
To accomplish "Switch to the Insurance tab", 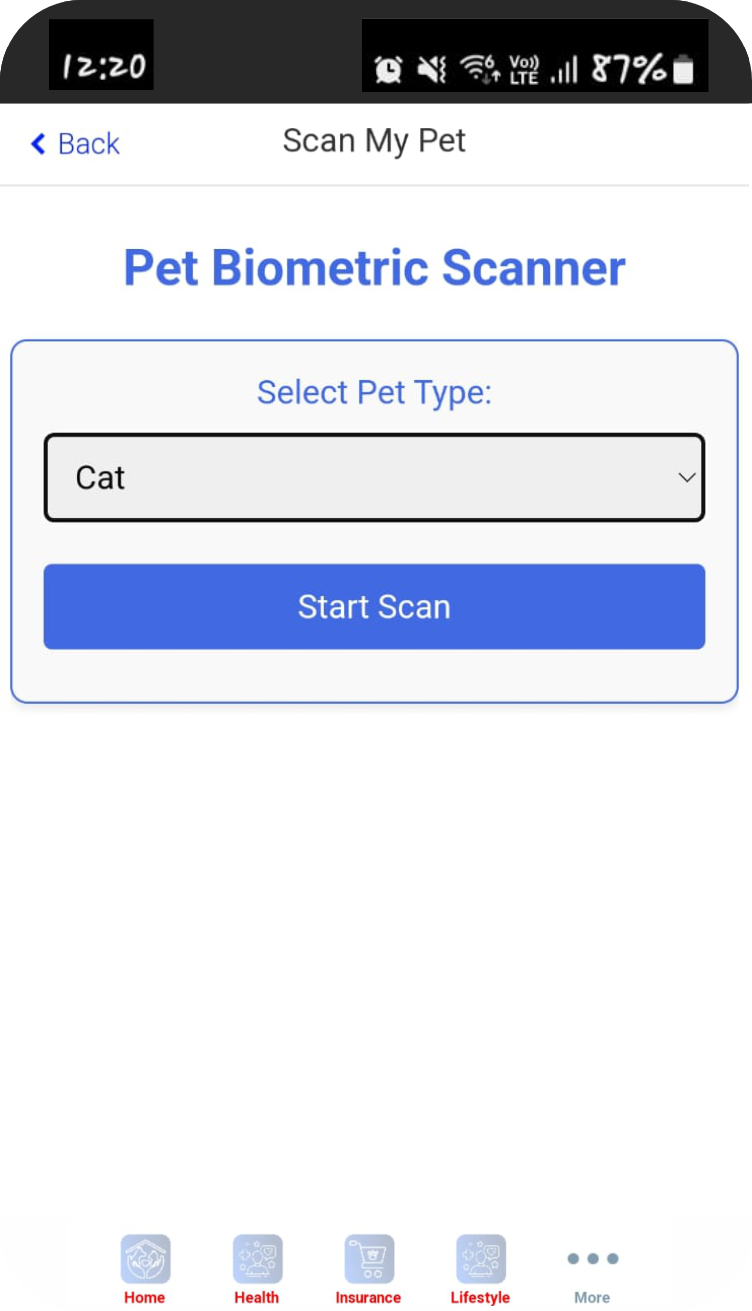I will coord(368,1270).
